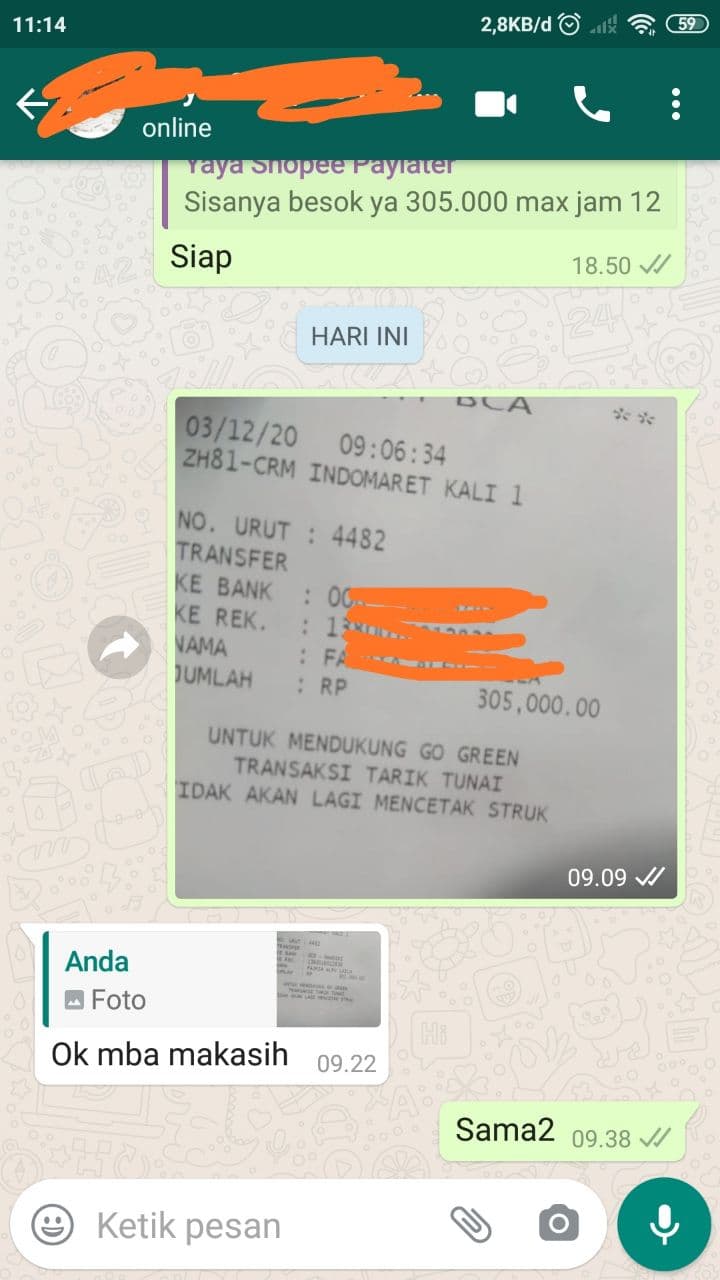
Task: Jump to quoted Yaya Shopee Paylater message
Action: point(420,188)
